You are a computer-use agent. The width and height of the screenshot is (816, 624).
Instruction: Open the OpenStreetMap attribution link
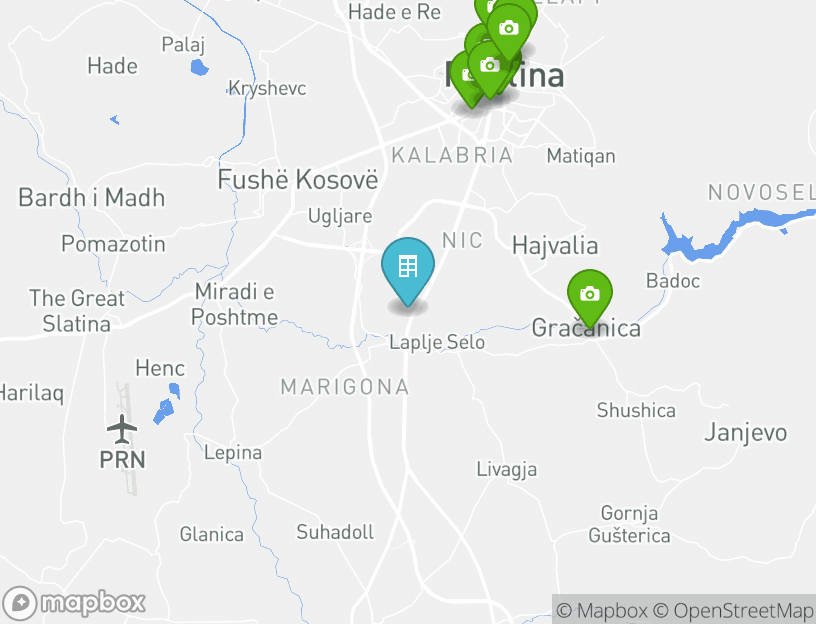click(733, 610)
